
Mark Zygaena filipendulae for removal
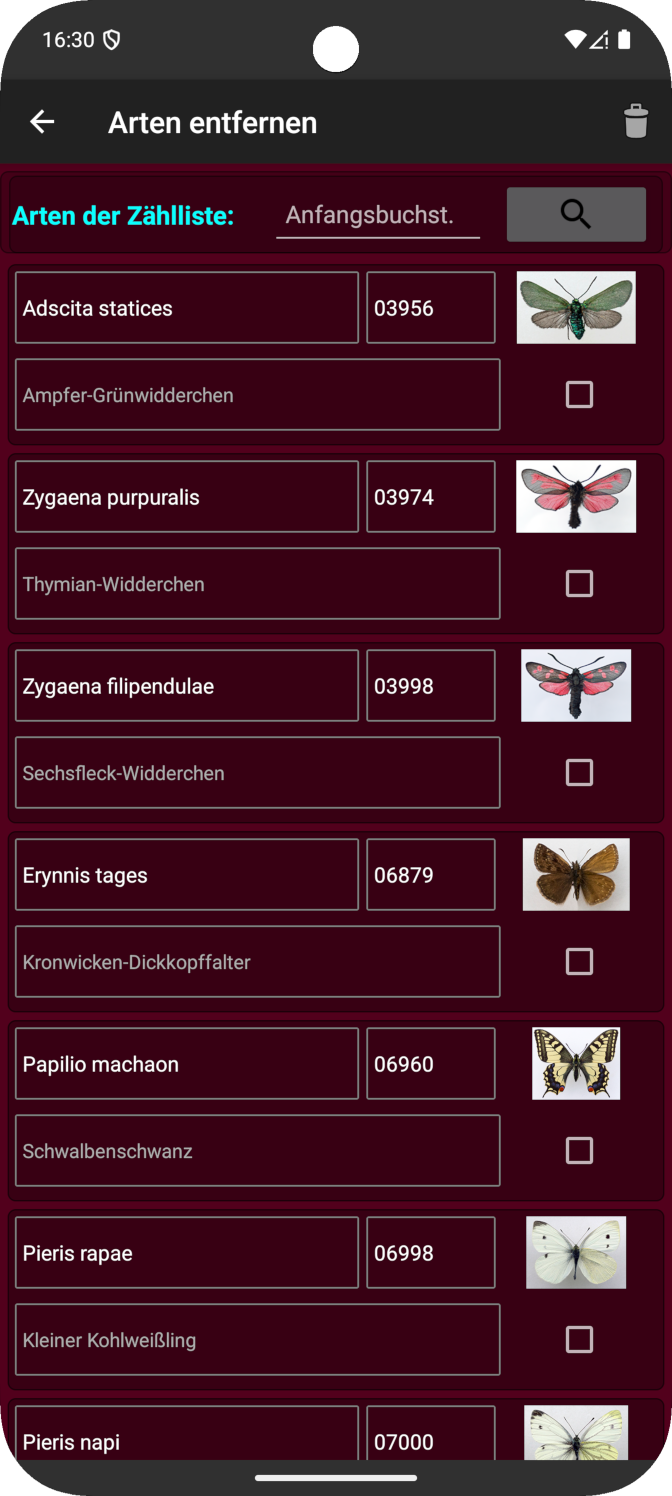(579, 772)
